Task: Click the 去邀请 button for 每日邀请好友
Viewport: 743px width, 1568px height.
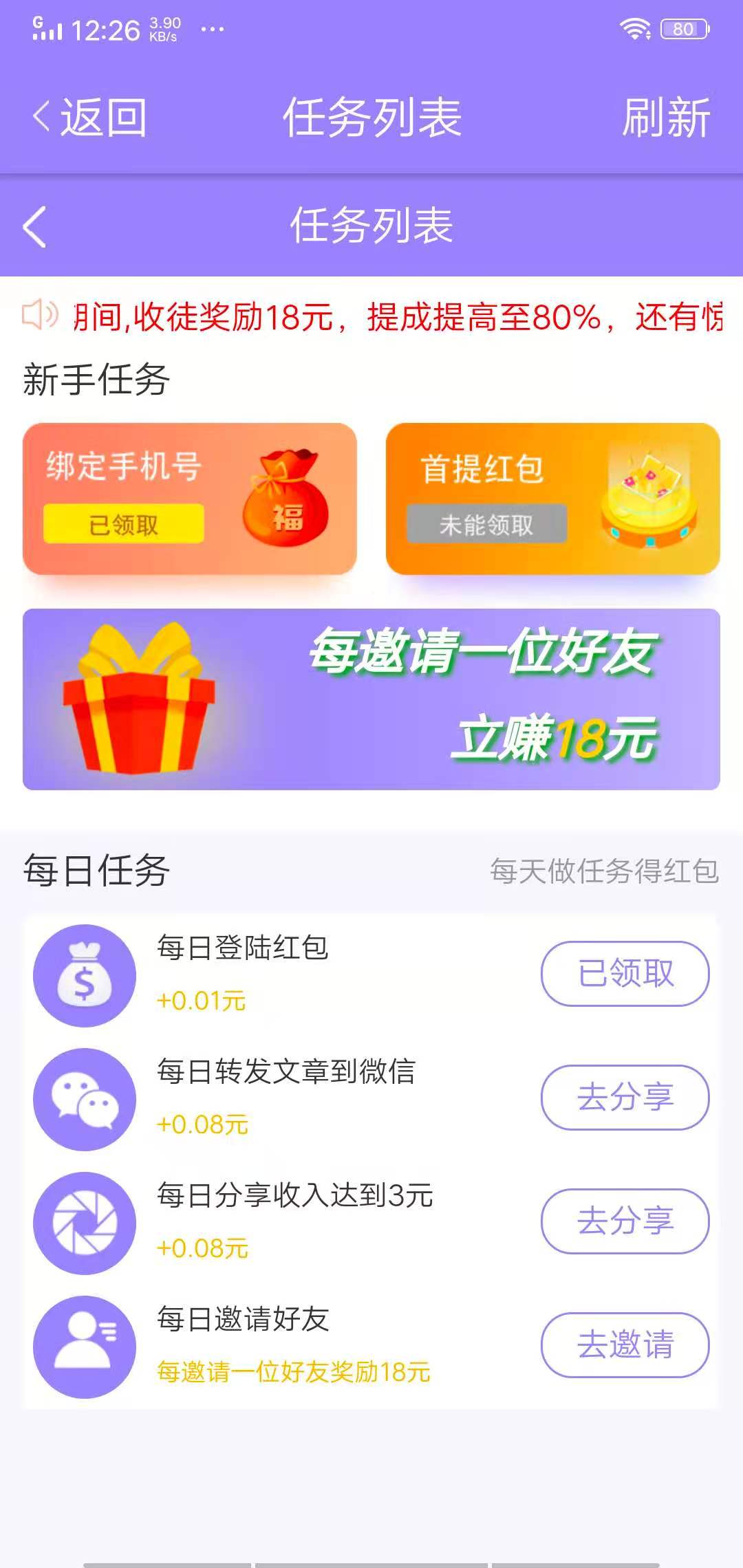Action: 623,1344
